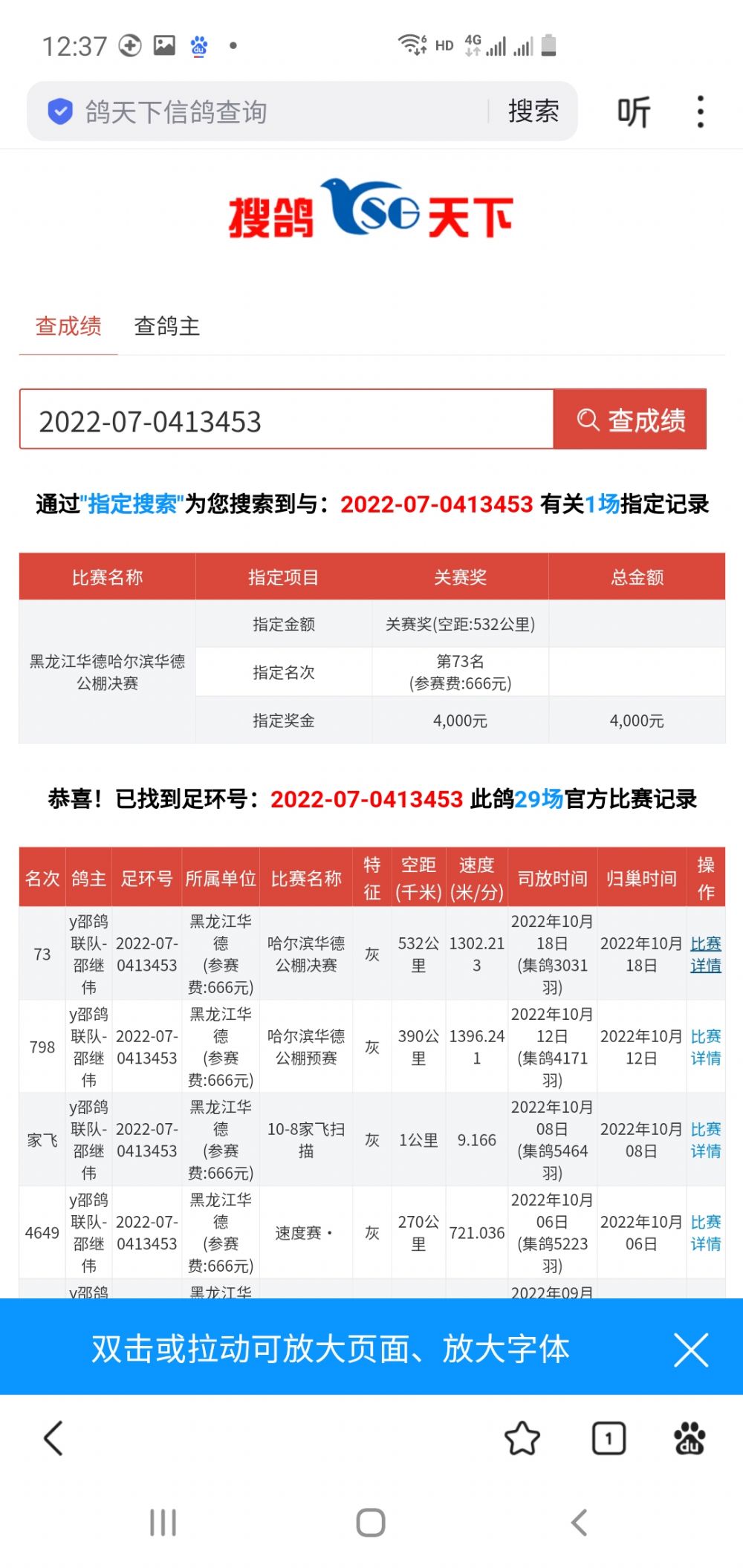
Task: Dismiss the blue zoom tip banner
Action: click(691, 1350)
